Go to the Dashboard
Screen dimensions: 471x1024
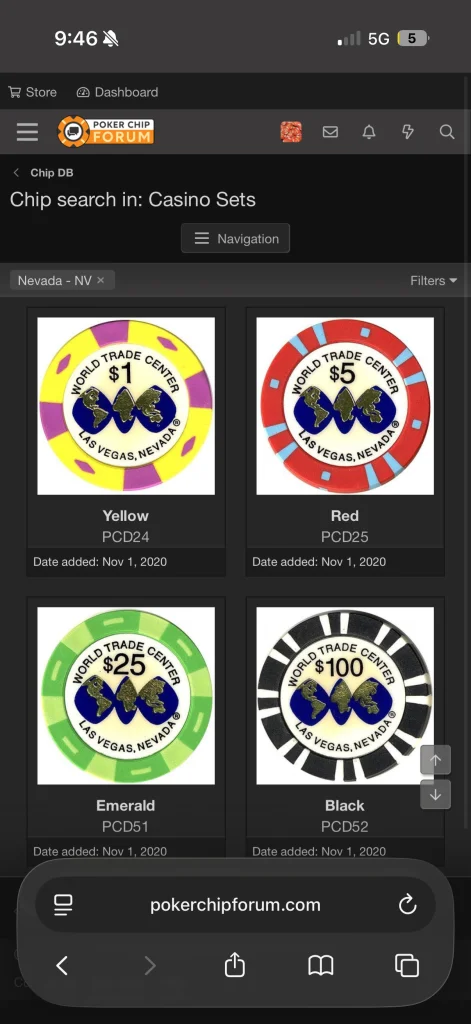(x=117, y=92)
